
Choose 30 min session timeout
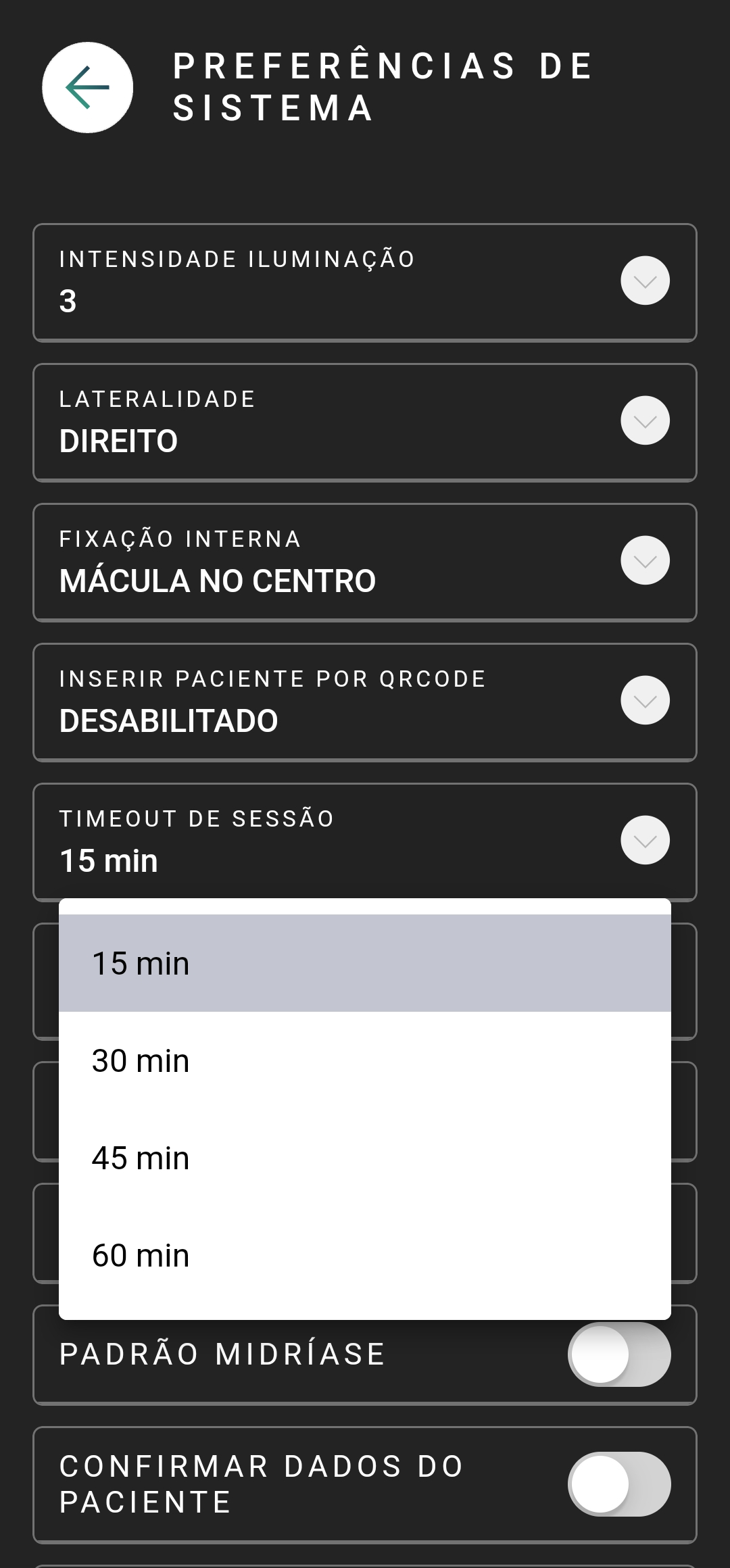click(365, 1060)
